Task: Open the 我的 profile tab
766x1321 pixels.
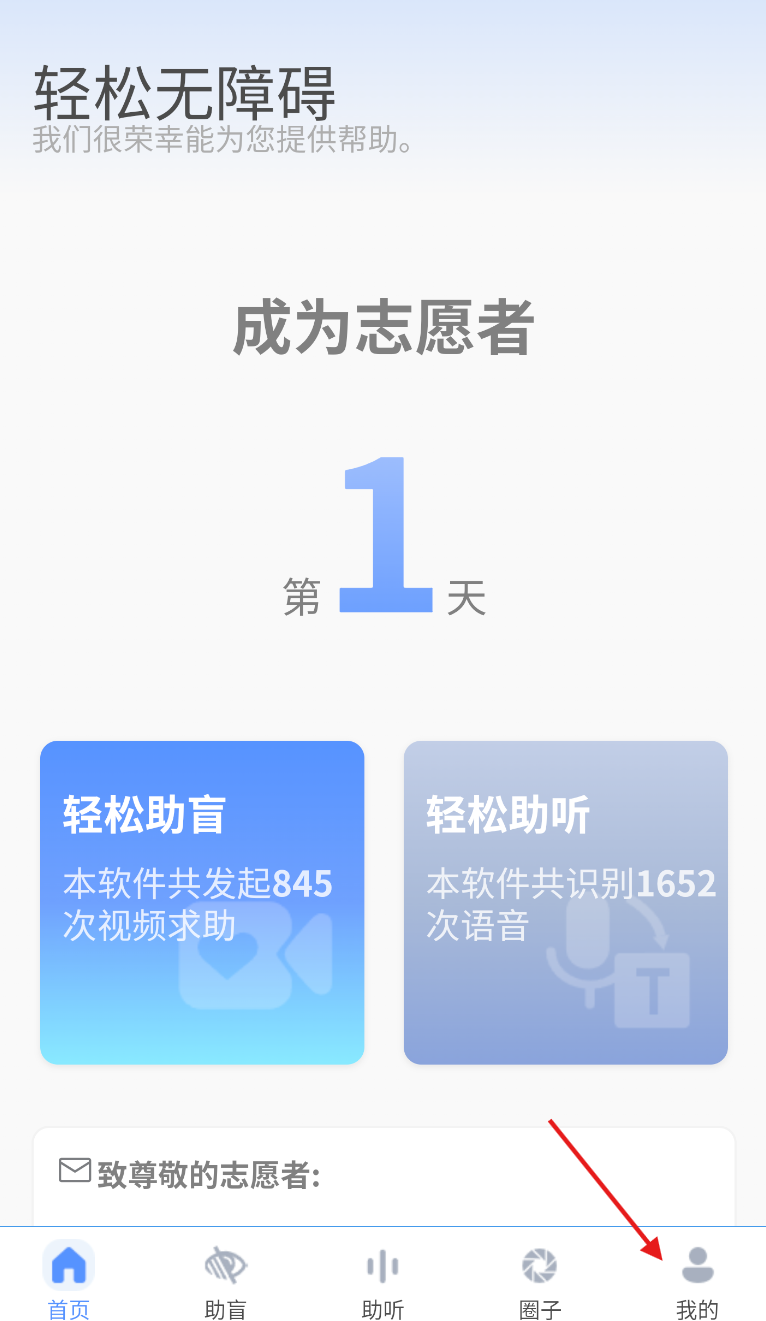Action: pyautogui.click(x=697, y=1280)
